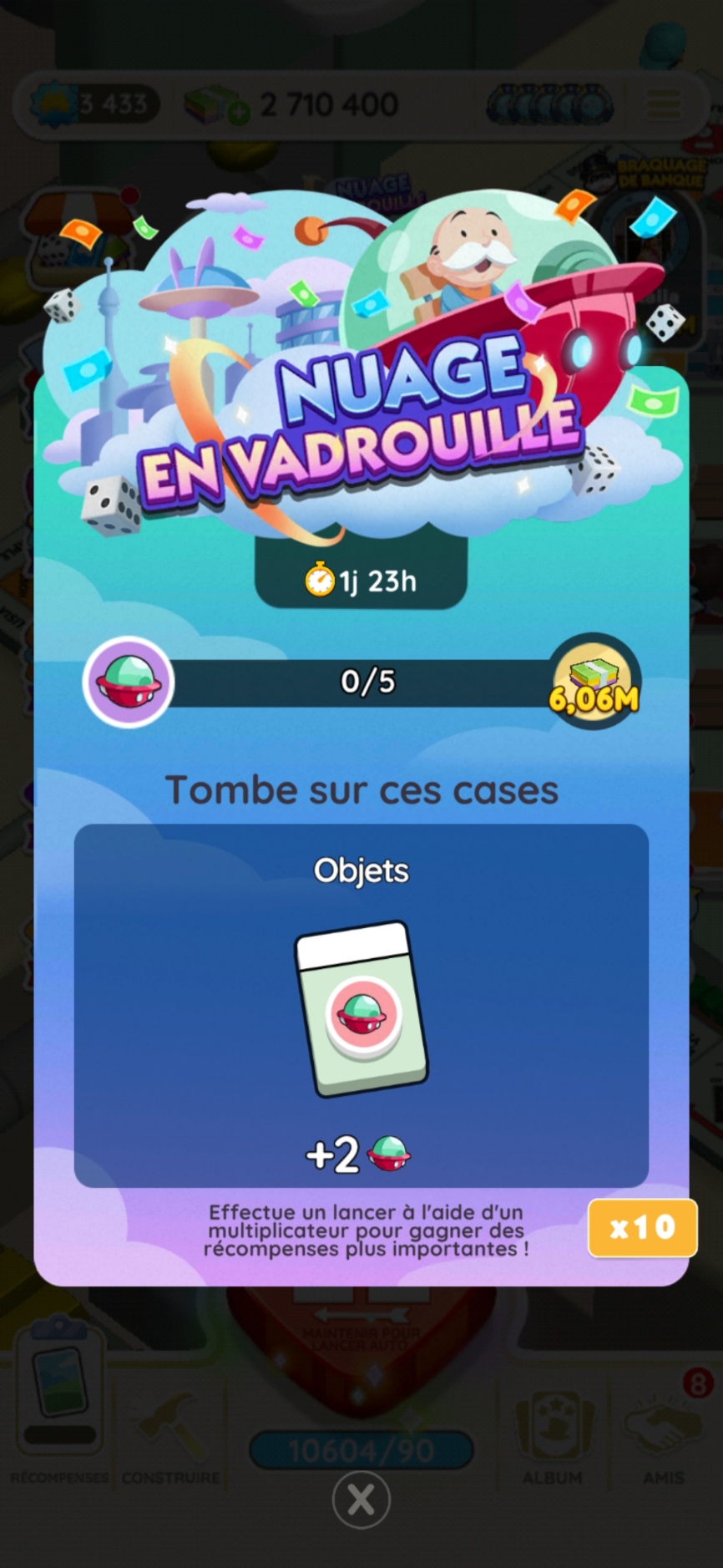Close the Nuage en Vadrouille popup
This screenshot has width=723, height=1568.
pos(361,1499)
